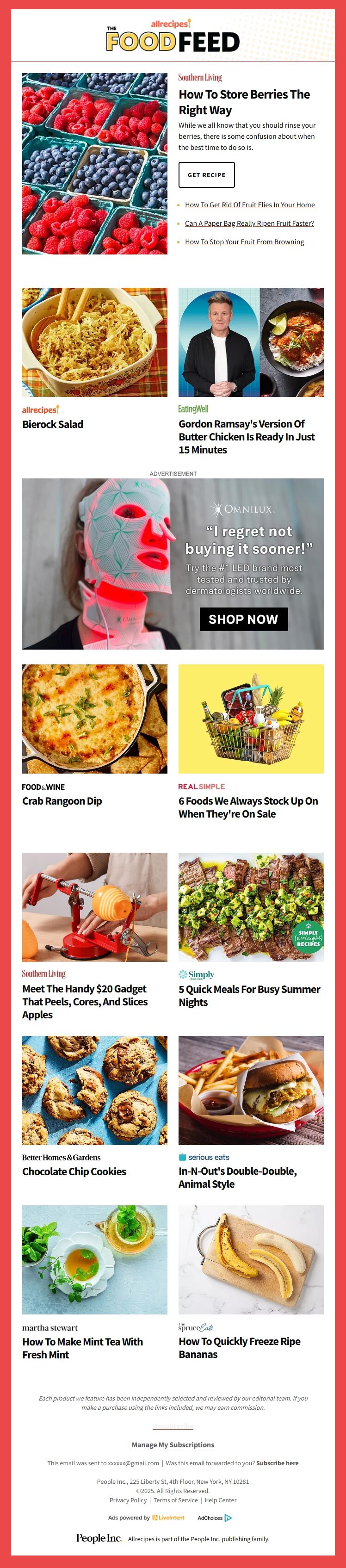Image resolution: width=346 pixels, height=1568 pixels.
Task: Open How To Make Mint Tea article
Action: click(82, 1348)
